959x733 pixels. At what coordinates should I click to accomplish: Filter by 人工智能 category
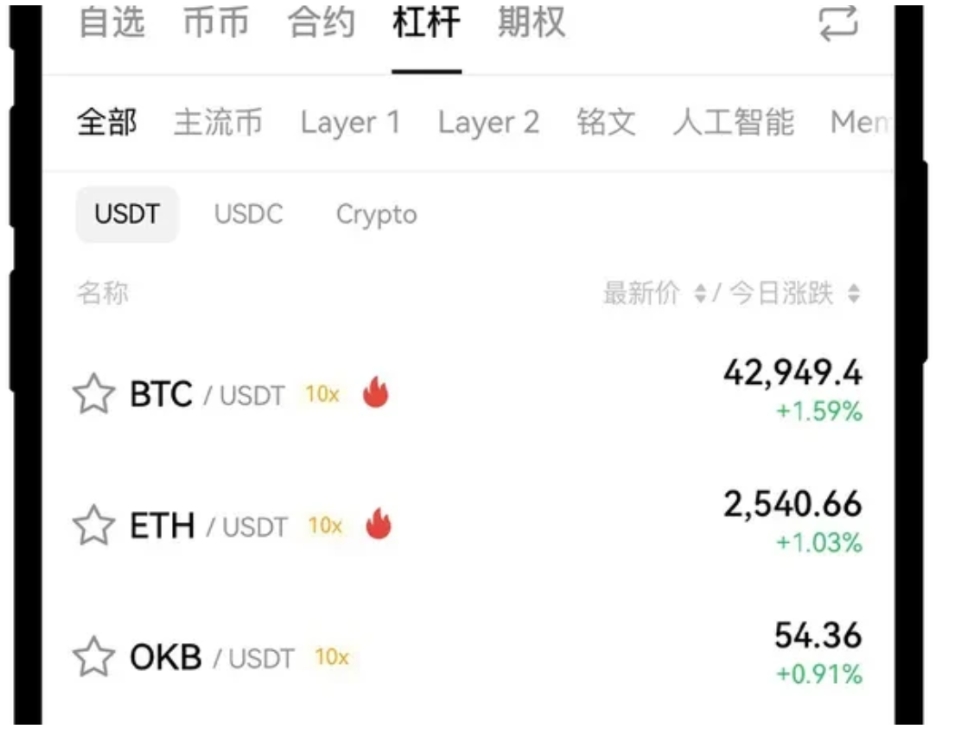733,123
